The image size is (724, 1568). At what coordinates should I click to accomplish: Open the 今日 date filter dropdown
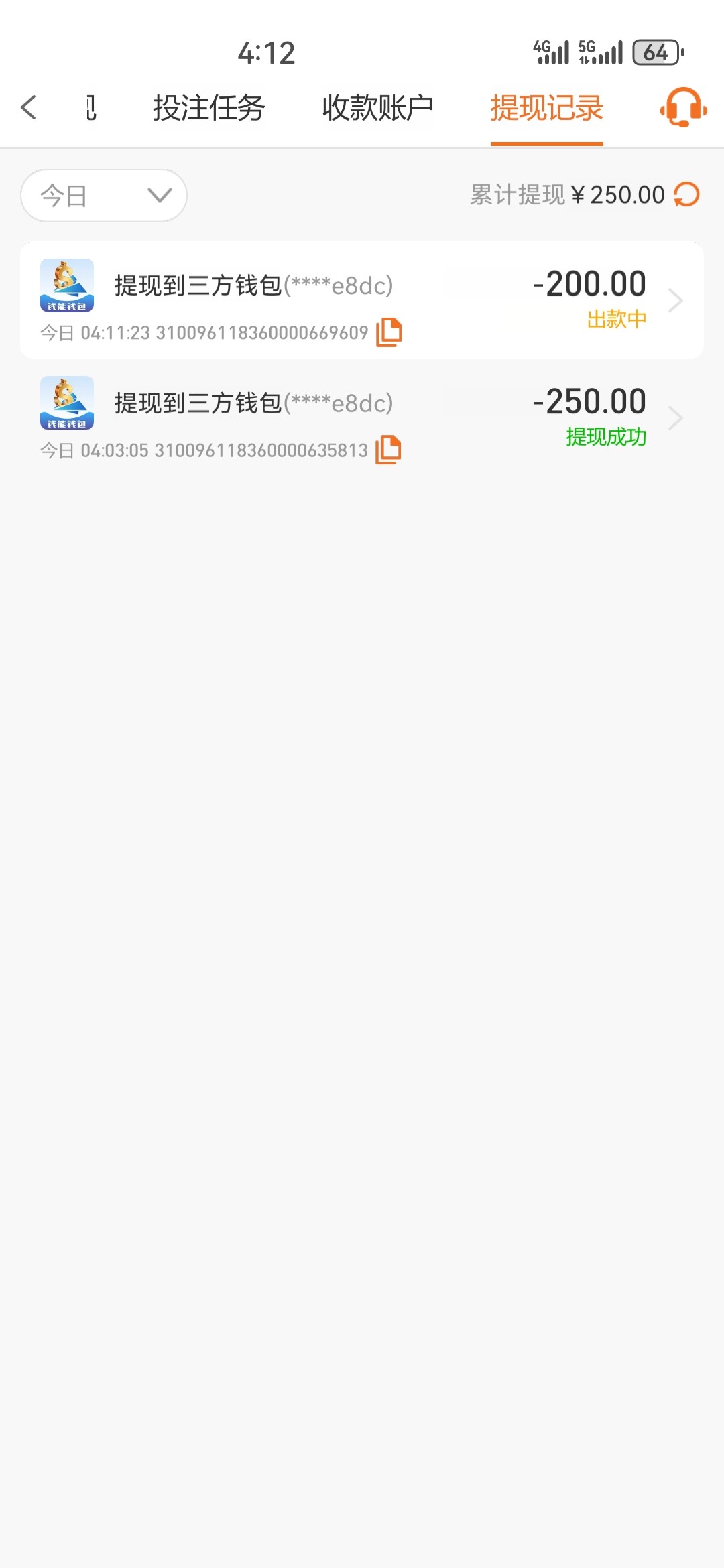(x=104, y=195)
